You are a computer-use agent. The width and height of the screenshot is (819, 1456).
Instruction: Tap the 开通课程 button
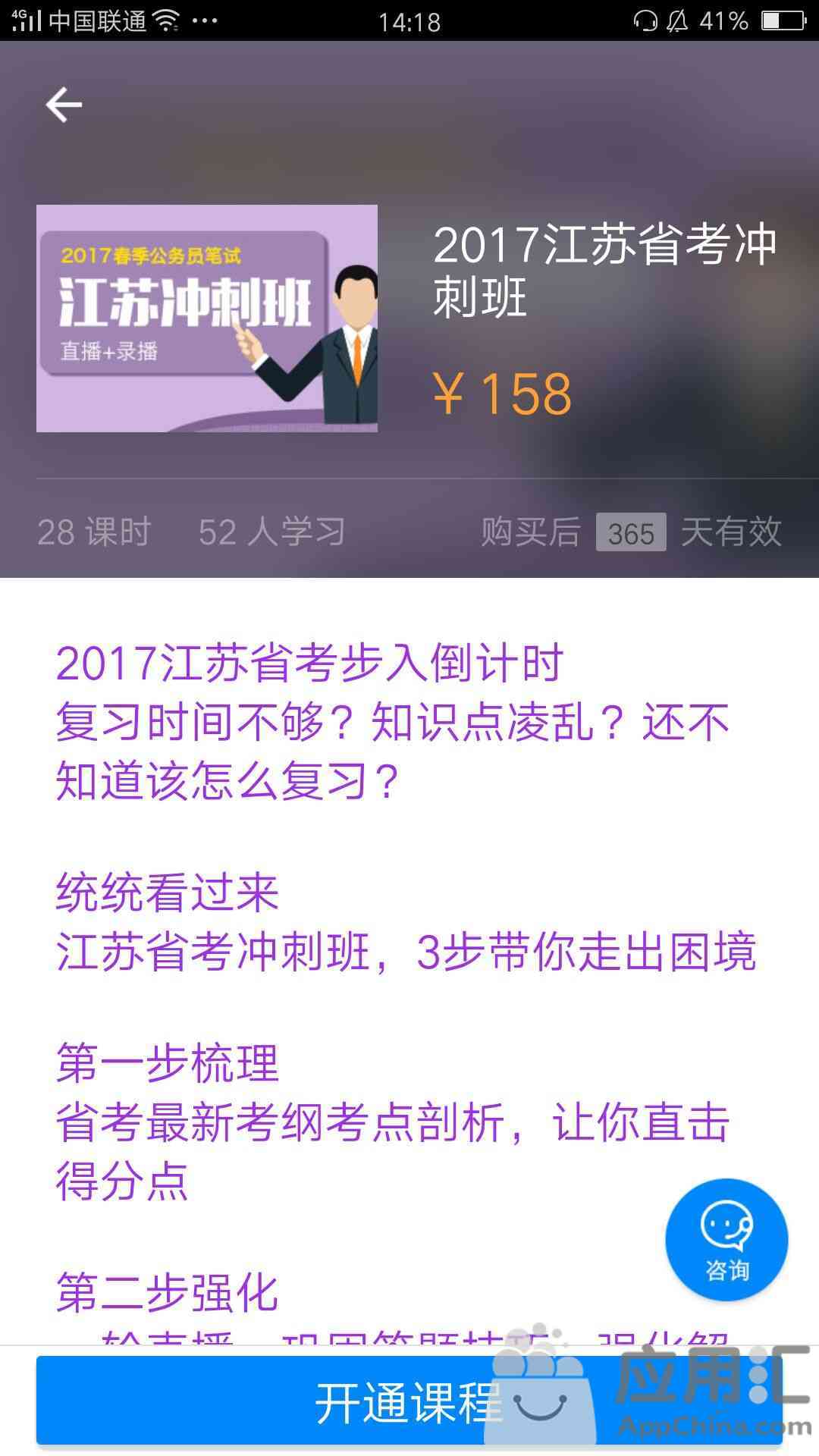(x=409, y=1400)
